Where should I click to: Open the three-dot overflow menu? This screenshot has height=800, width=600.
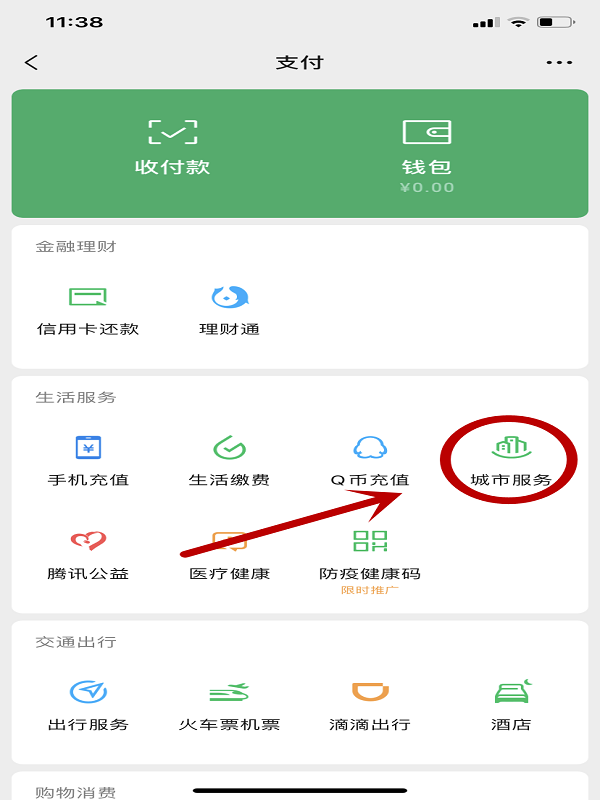tap(559, 62)
